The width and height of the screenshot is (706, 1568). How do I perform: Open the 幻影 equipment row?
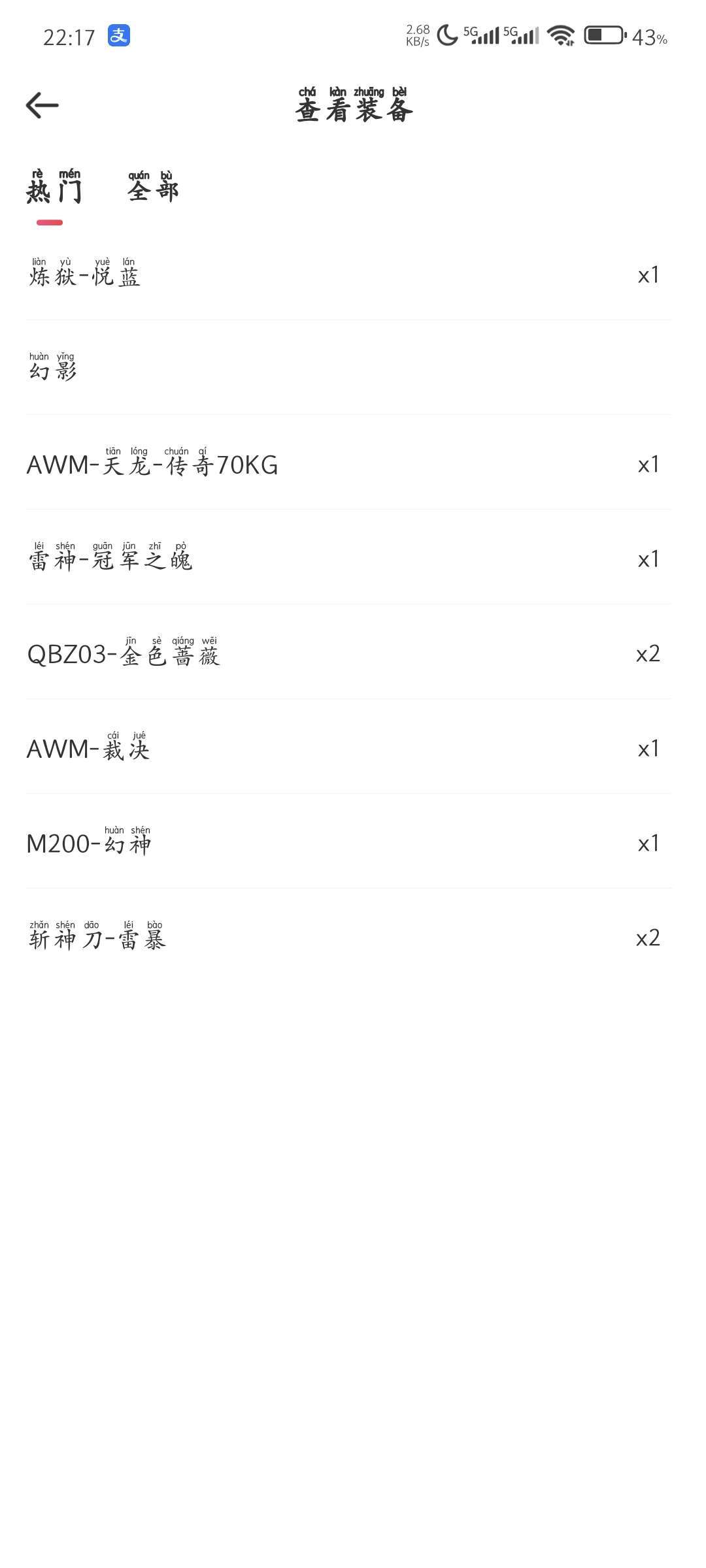click(x=349, y=368)
